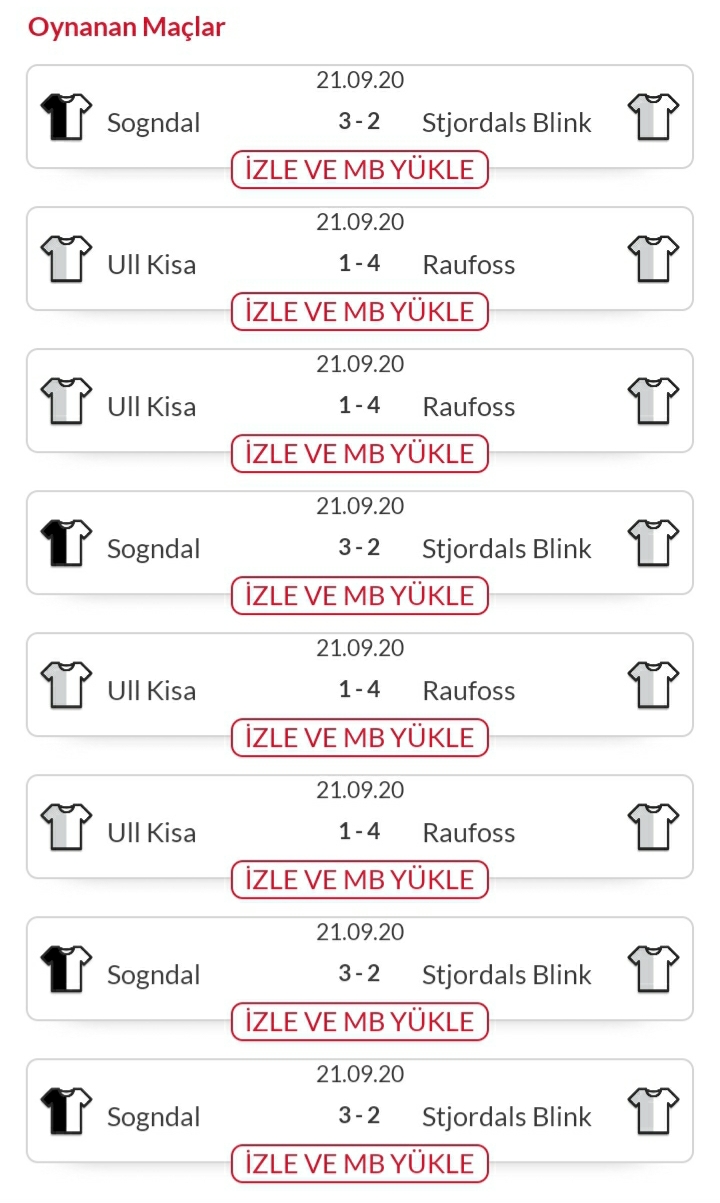Tap the bottommost İZLE VE MB YÜKLE button
Viewport: 720px width, 1203px height.
tap(360, 1164)
